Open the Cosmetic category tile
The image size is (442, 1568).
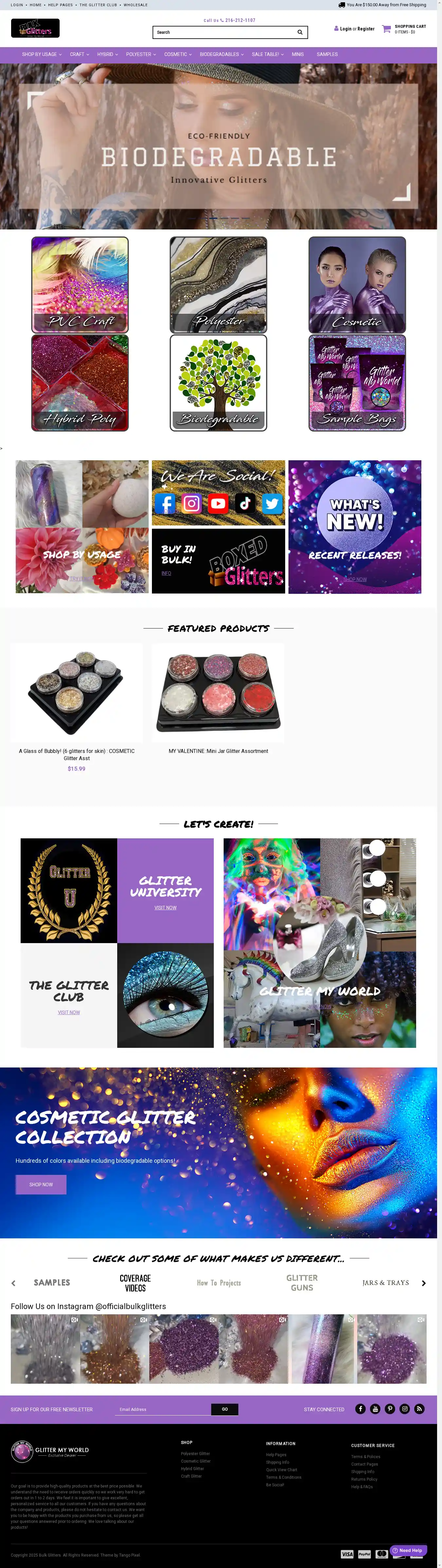357,284
